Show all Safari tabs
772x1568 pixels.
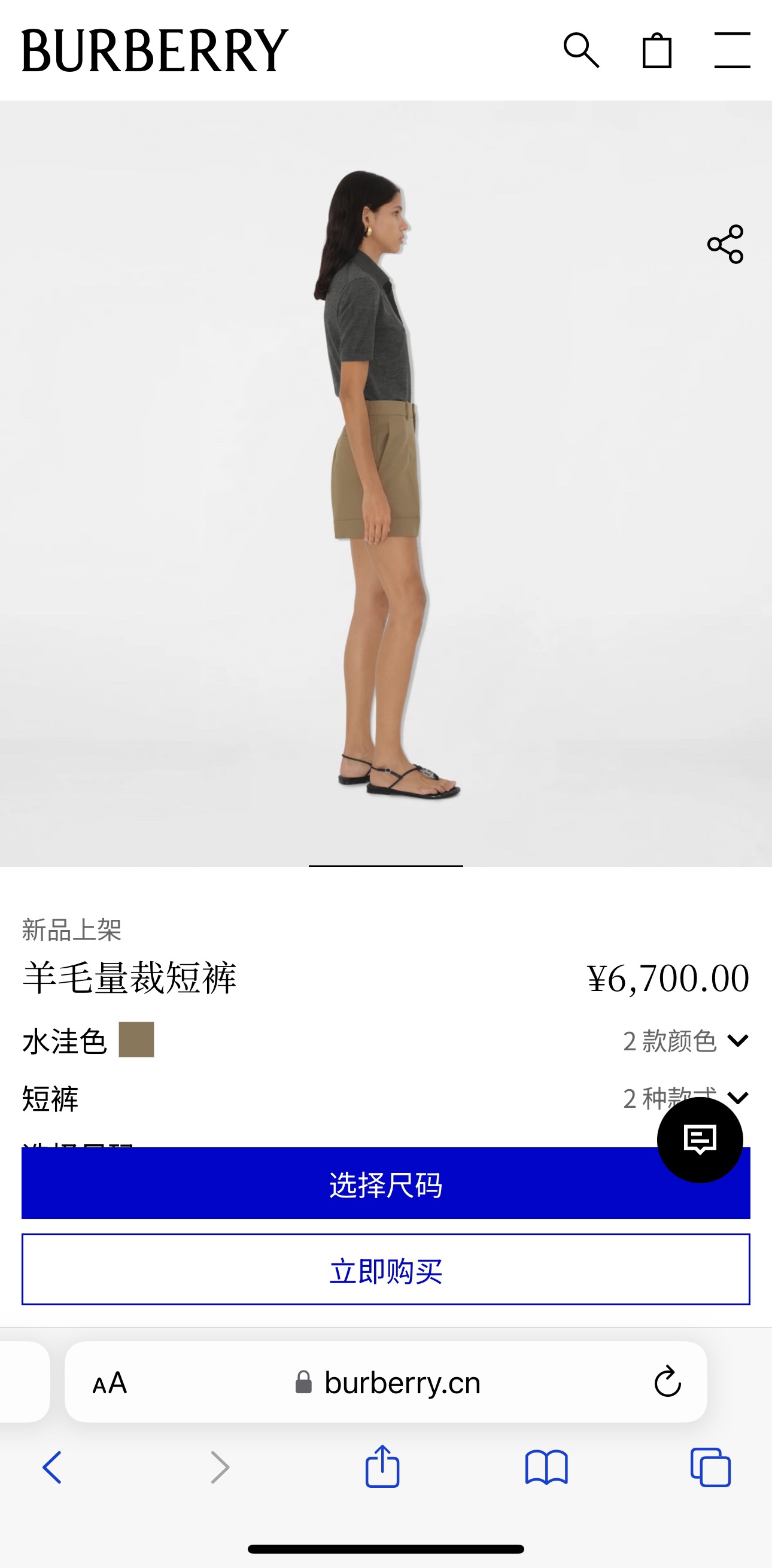tap(710, 1467)
